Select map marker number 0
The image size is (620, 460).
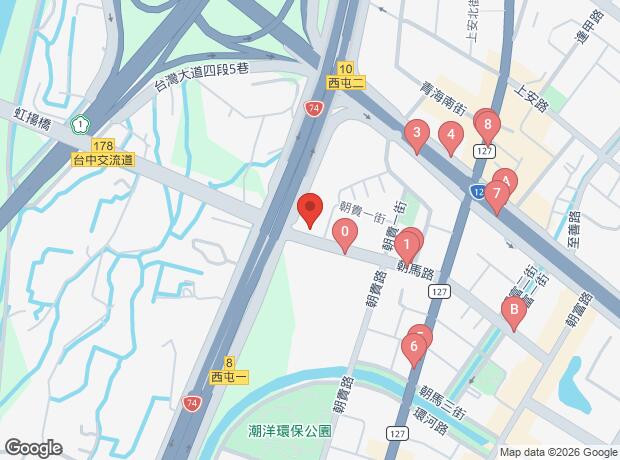pyautogui.click(x=345, y=235)
